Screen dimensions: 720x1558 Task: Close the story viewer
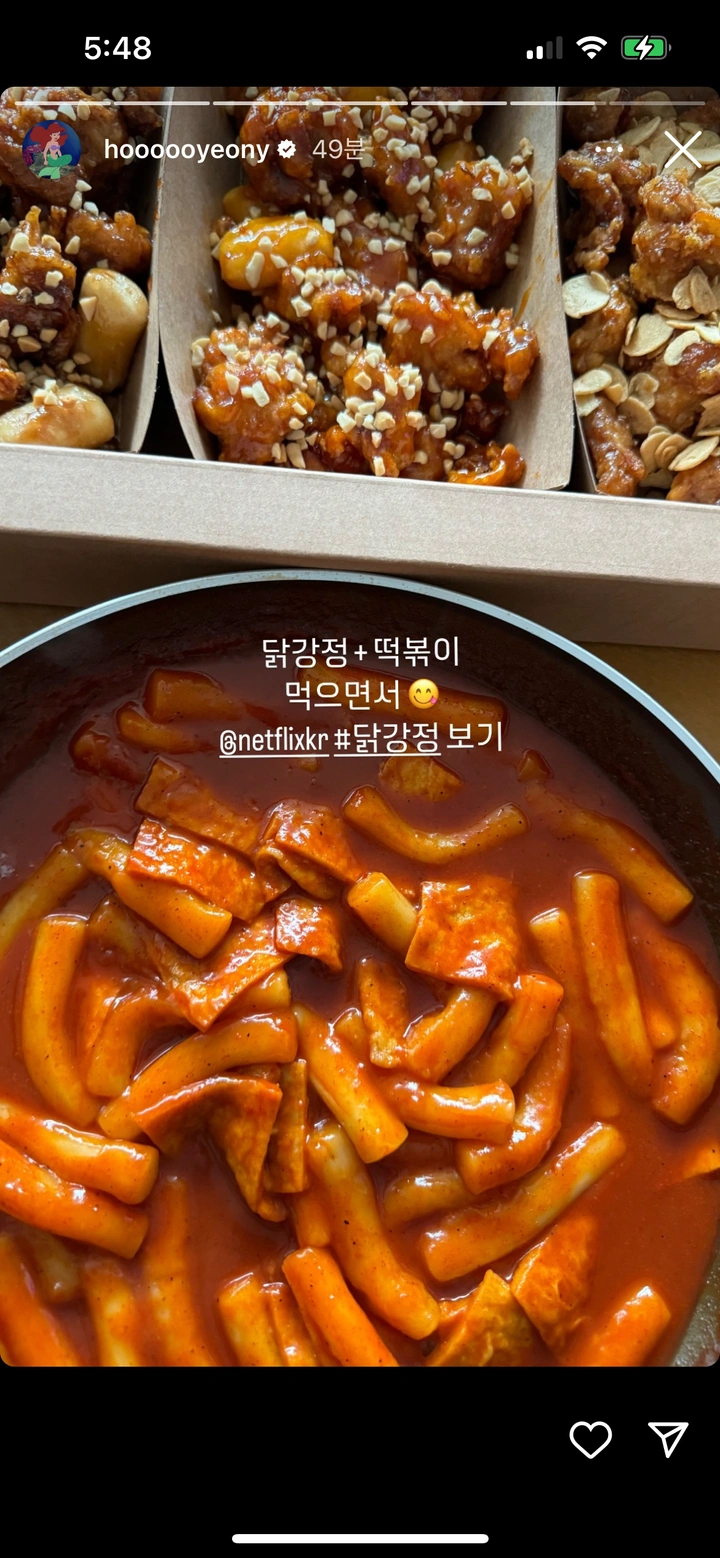click(683, 150)
